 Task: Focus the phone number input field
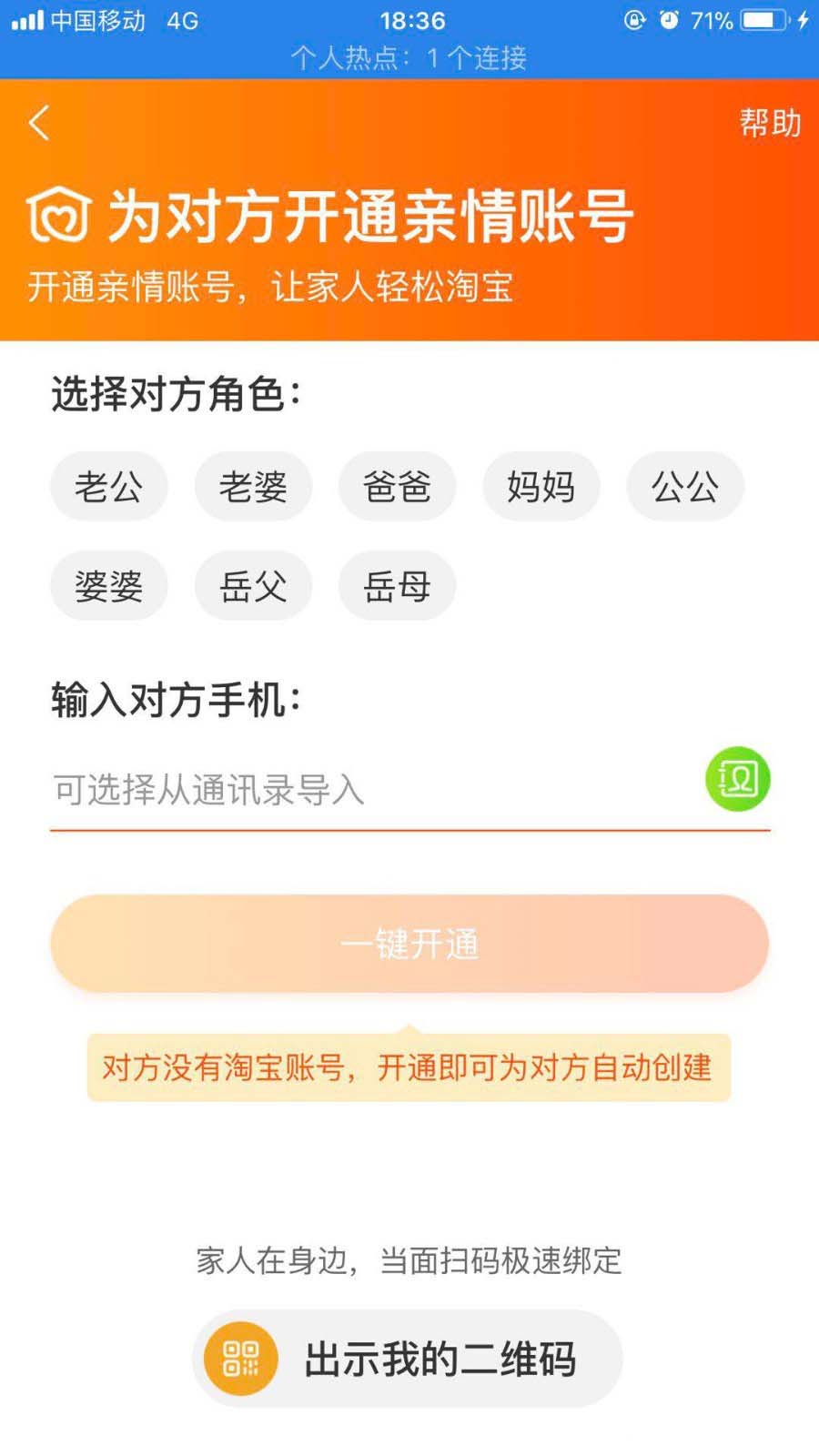364,790
